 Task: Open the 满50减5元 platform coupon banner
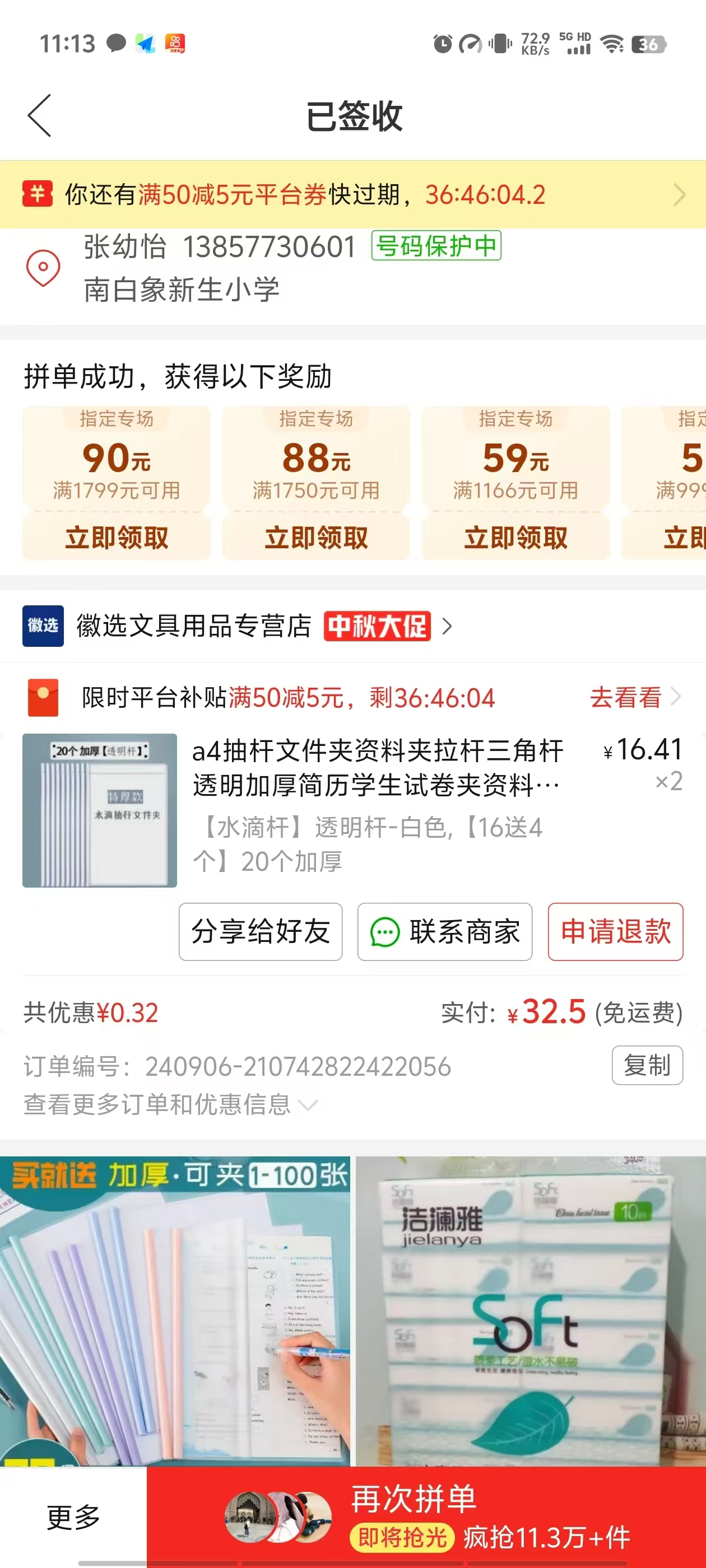[x=354, y=195]
